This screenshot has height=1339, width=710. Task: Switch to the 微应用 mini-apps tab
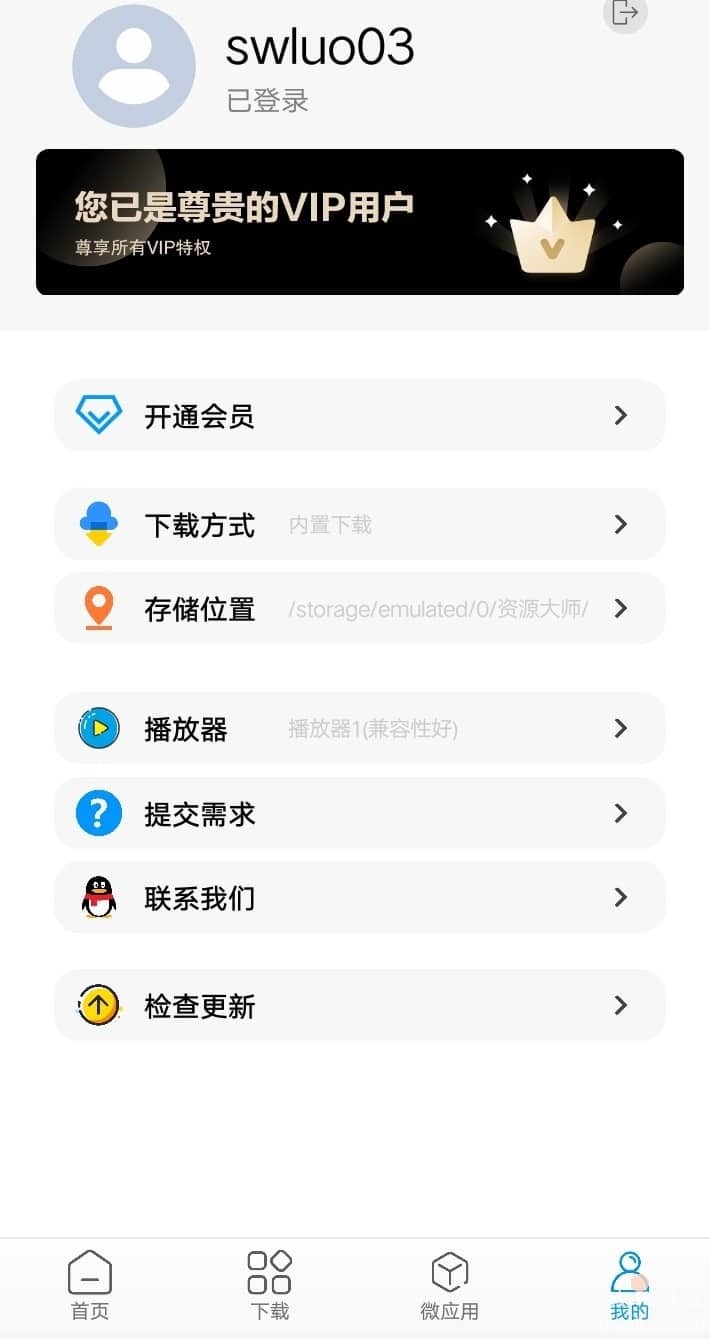[449, 1285]
